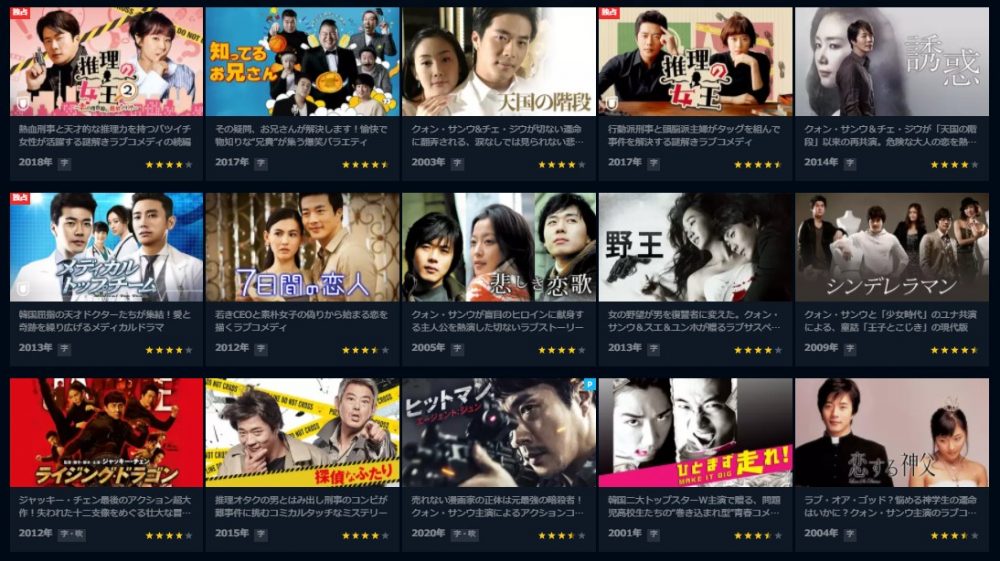View ひとまず走れ! movie details

[x=694, y=432]
